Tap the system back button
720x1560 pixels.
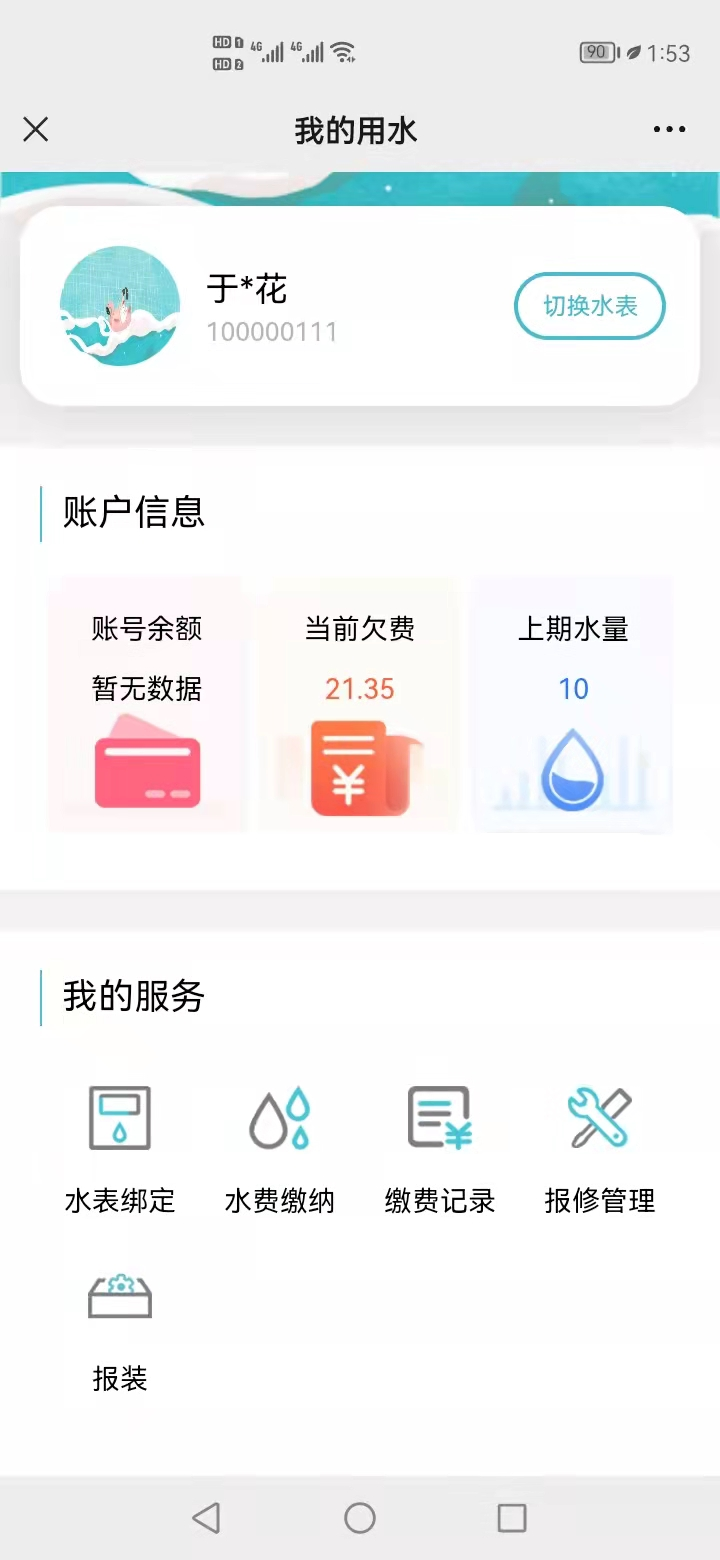[x=206, y=1518]
